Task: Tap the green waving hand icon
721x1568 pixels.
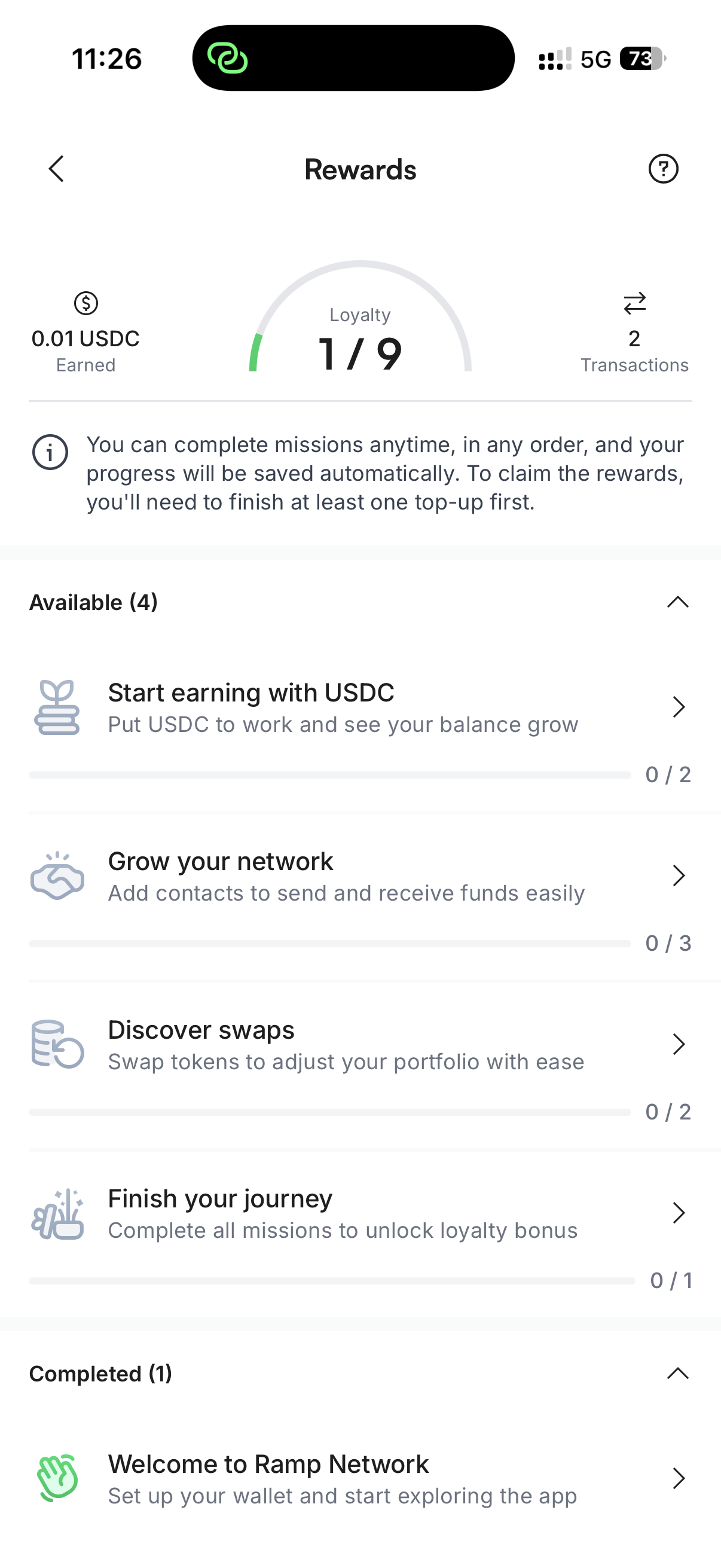Action: click(57, 1479)
